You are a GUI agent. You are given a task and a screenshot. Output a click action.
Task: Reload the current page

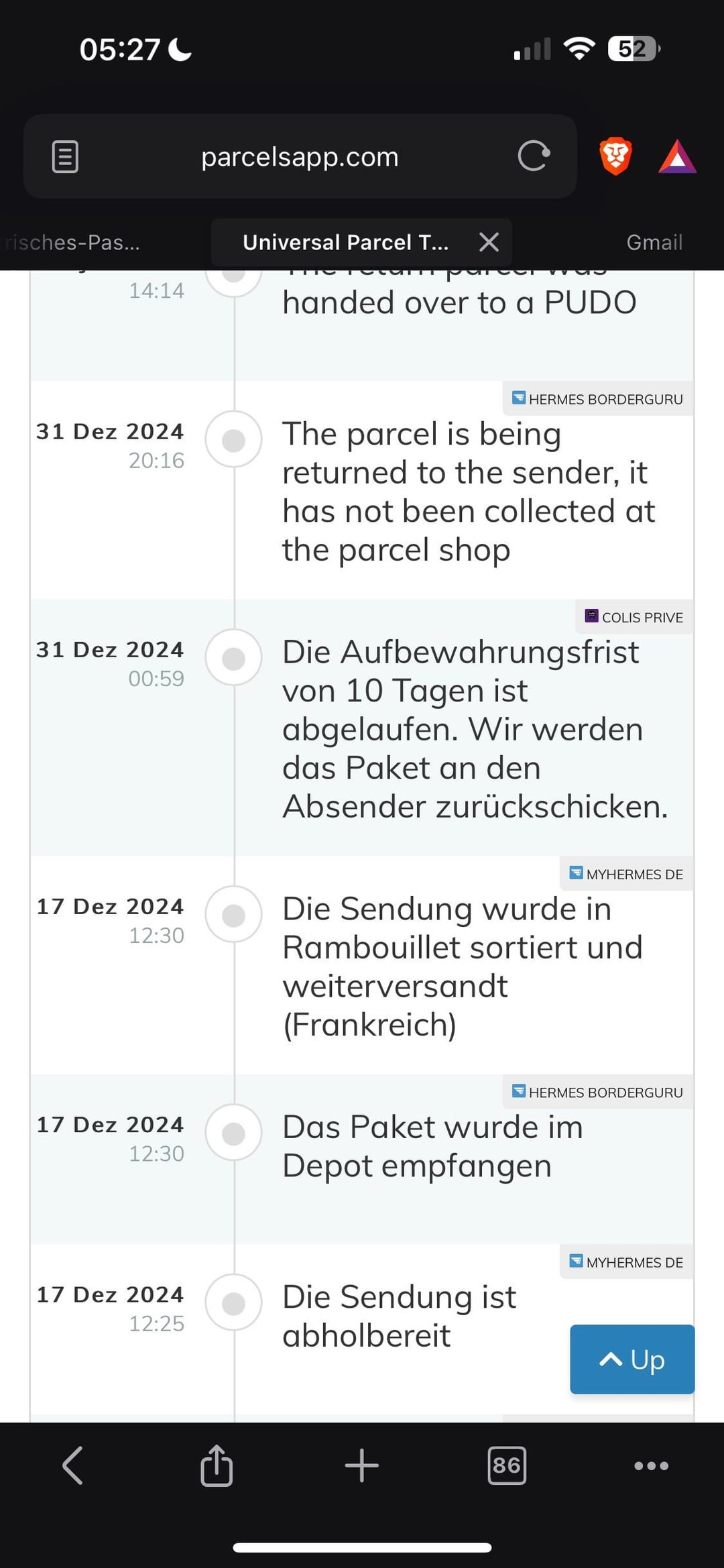[x=534, y=156]
